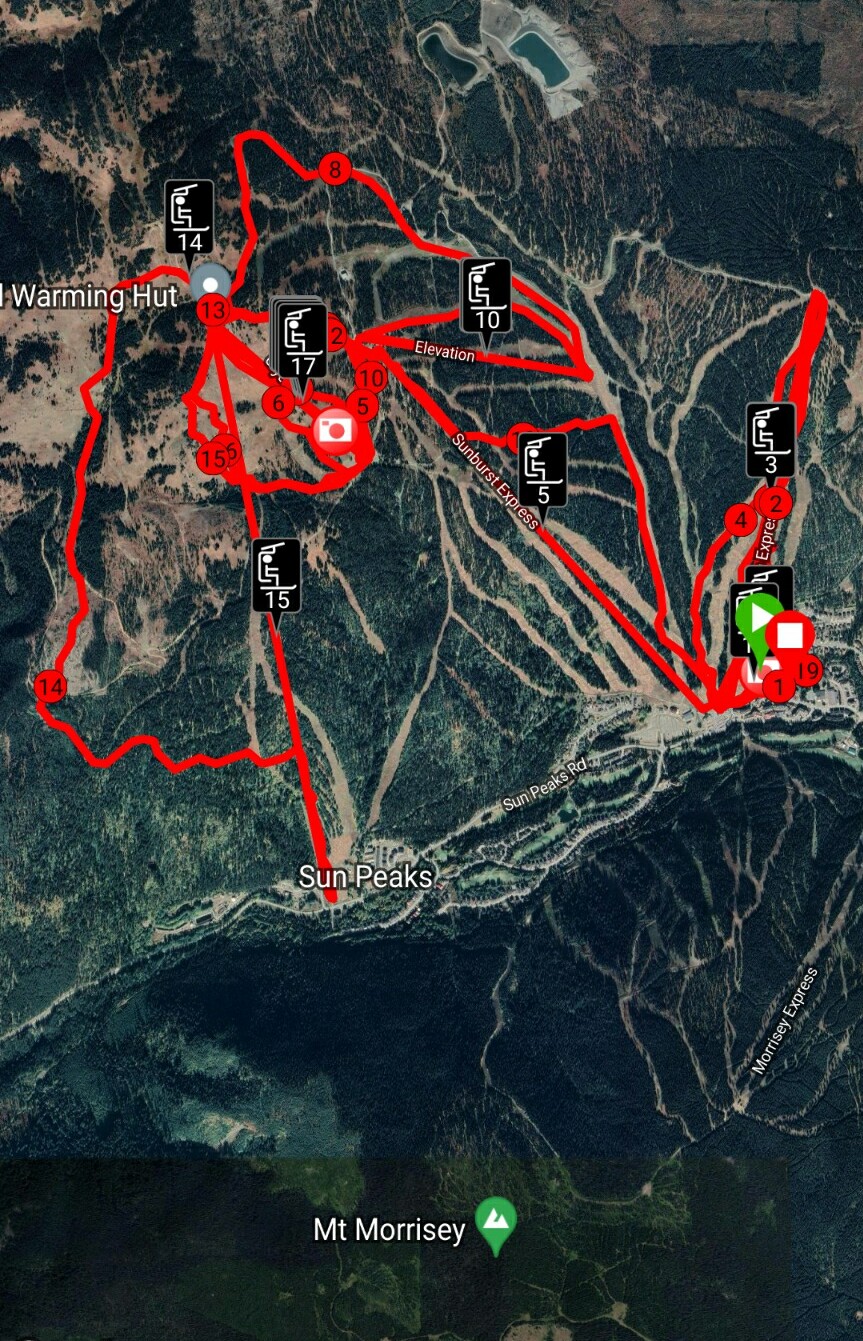
Task: Select the red run marker 13
Action: click(x=212, y=311)
